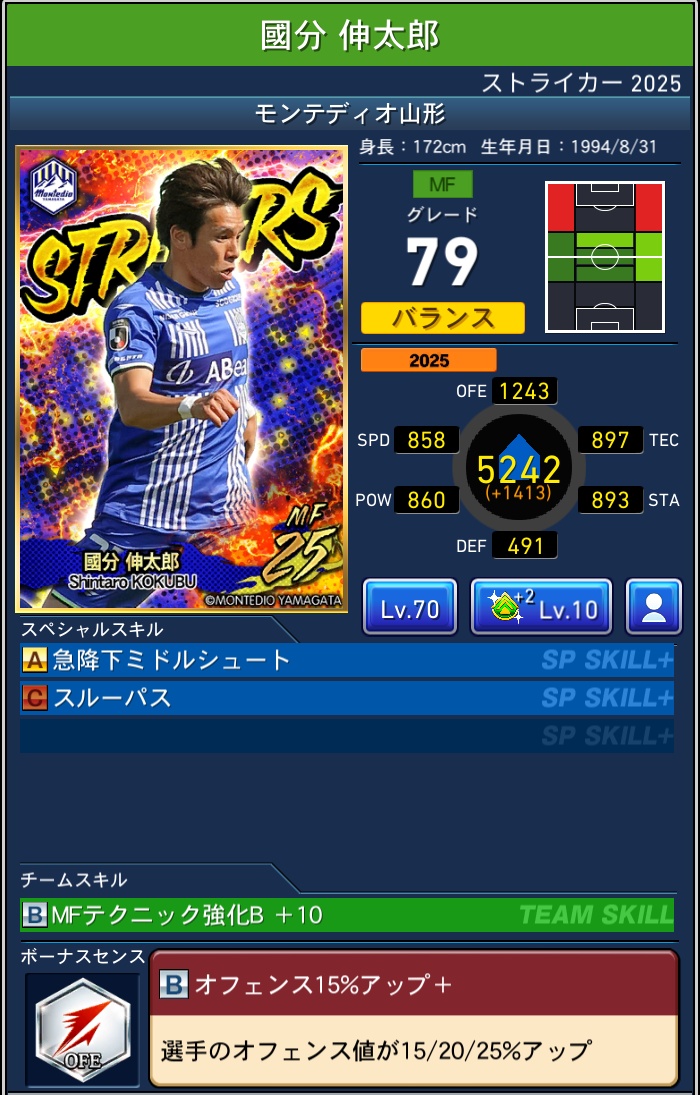Tap the Lv.70 level button
The height and width of the screenshot is (1095, 700).
410,607
